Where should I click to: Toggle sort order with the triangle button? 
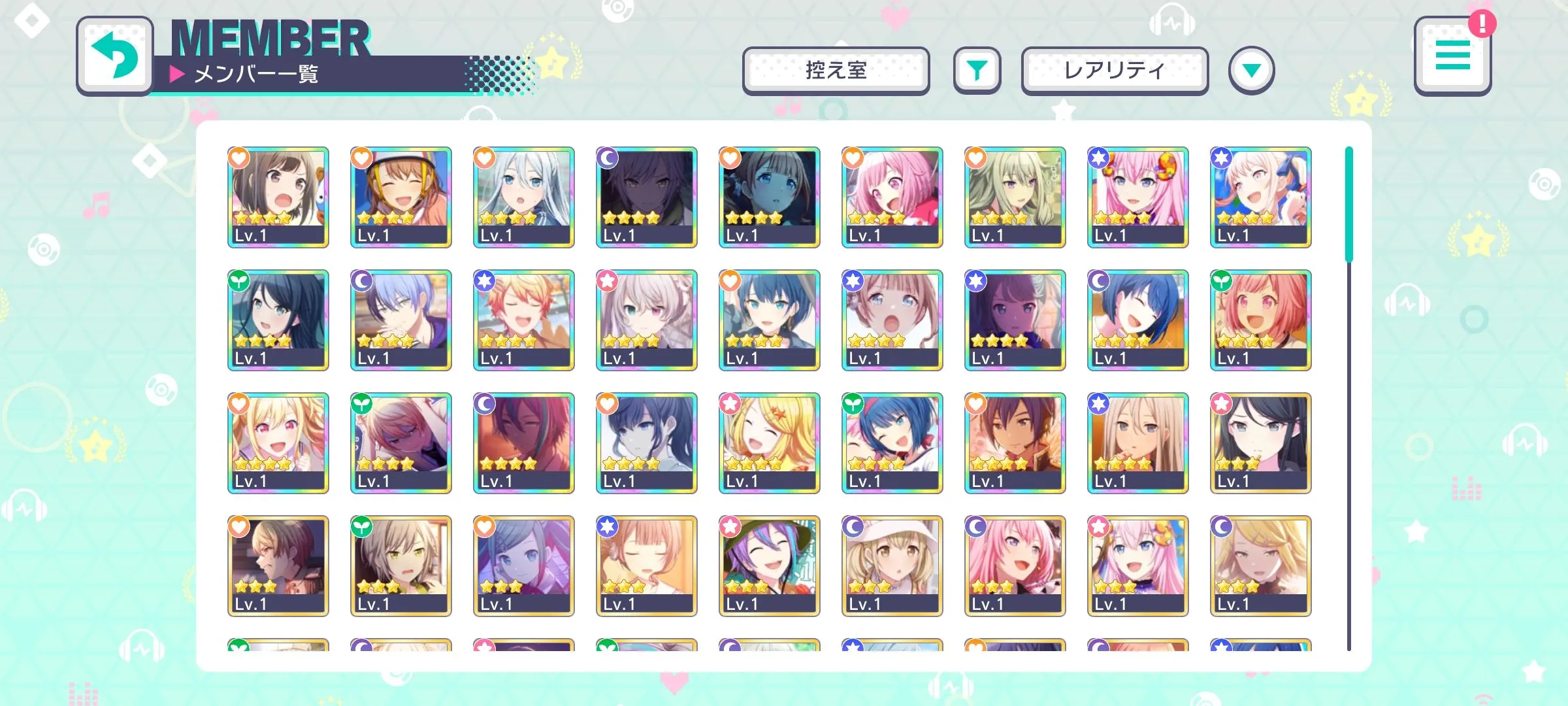click(x=1251, y=71)
